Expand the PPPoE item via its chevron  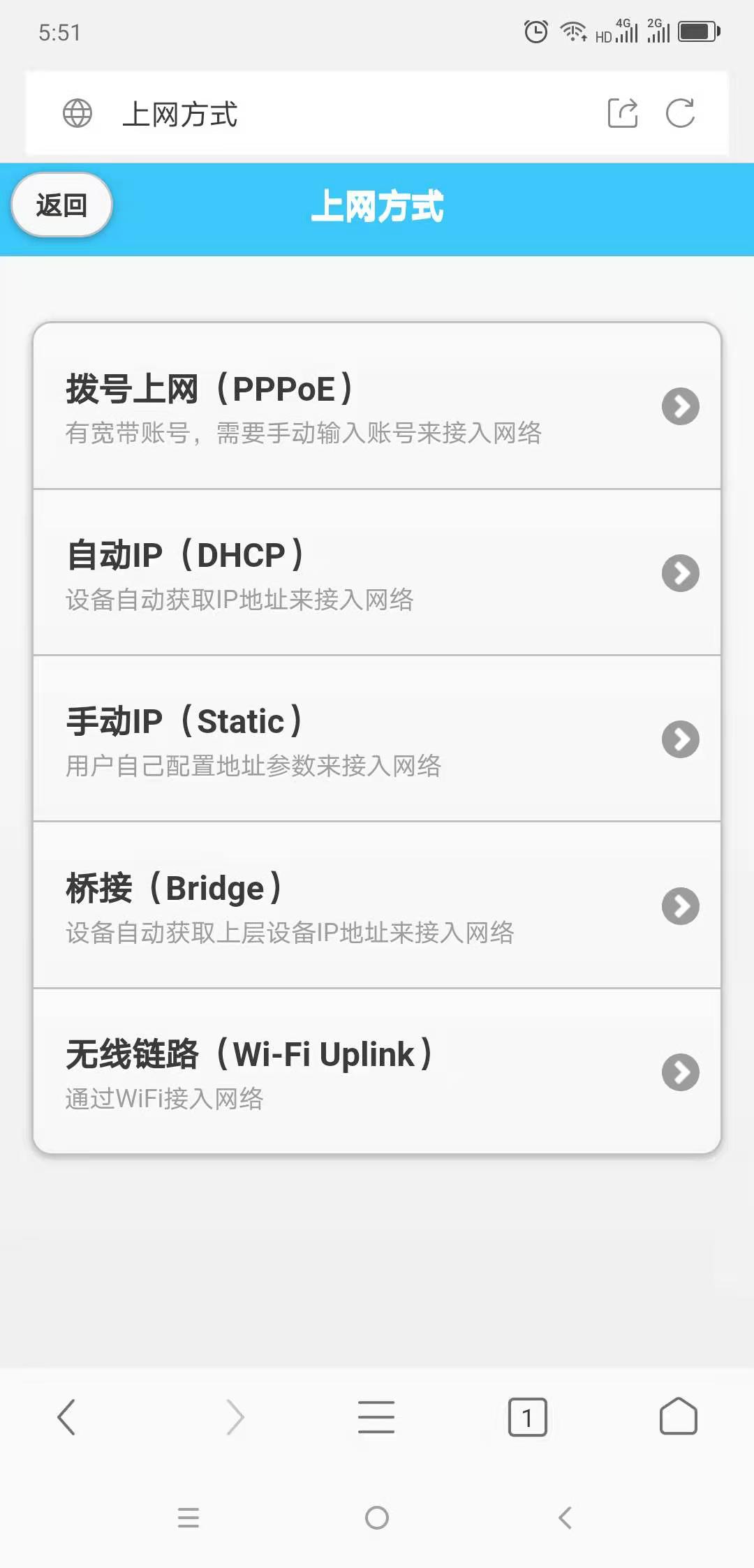coord(681,406)
